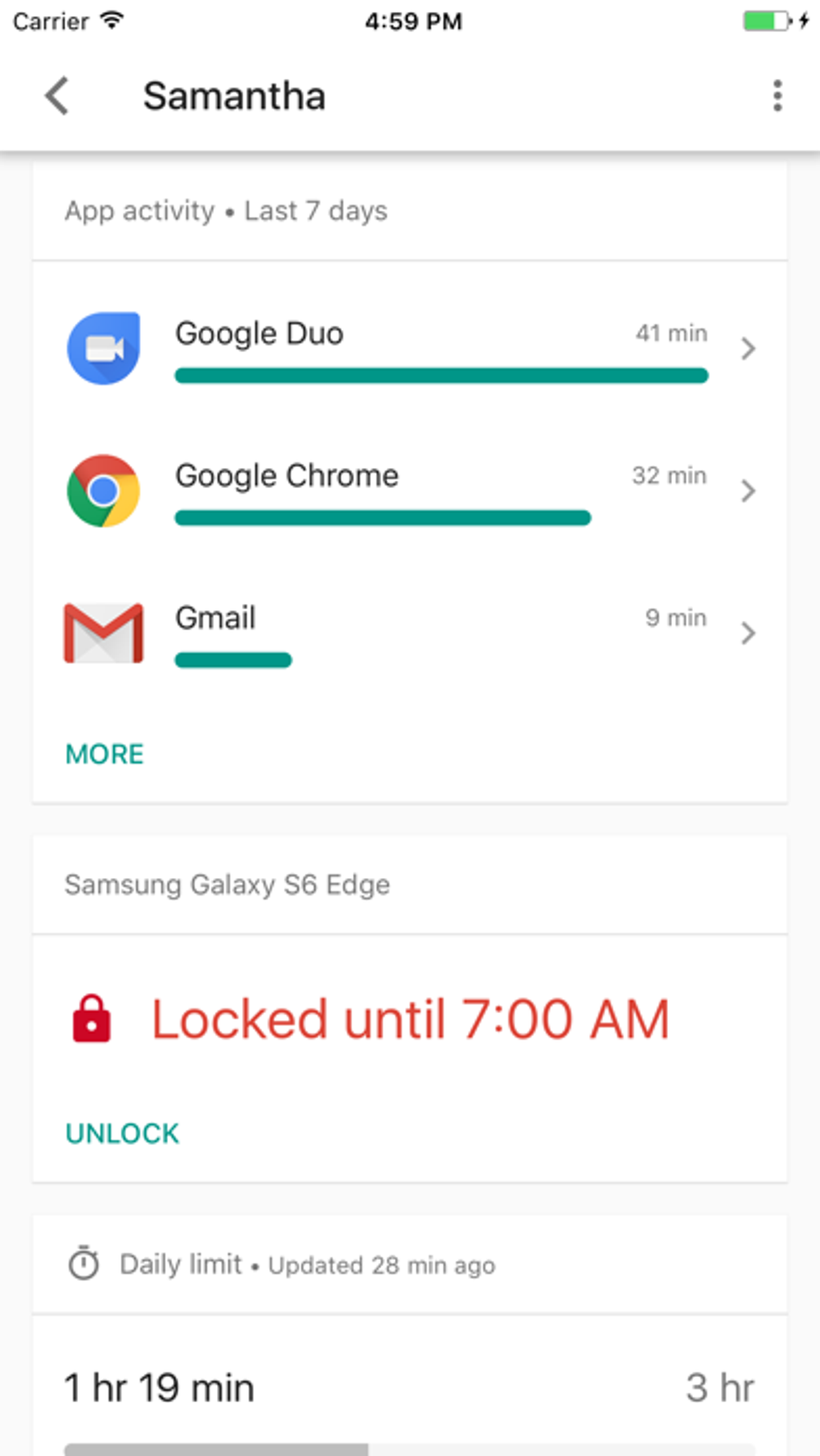Unlock the Samsung Galaxy S6 Edge
Screen dimensions: 820x1456
click(x=122, y=1134)
